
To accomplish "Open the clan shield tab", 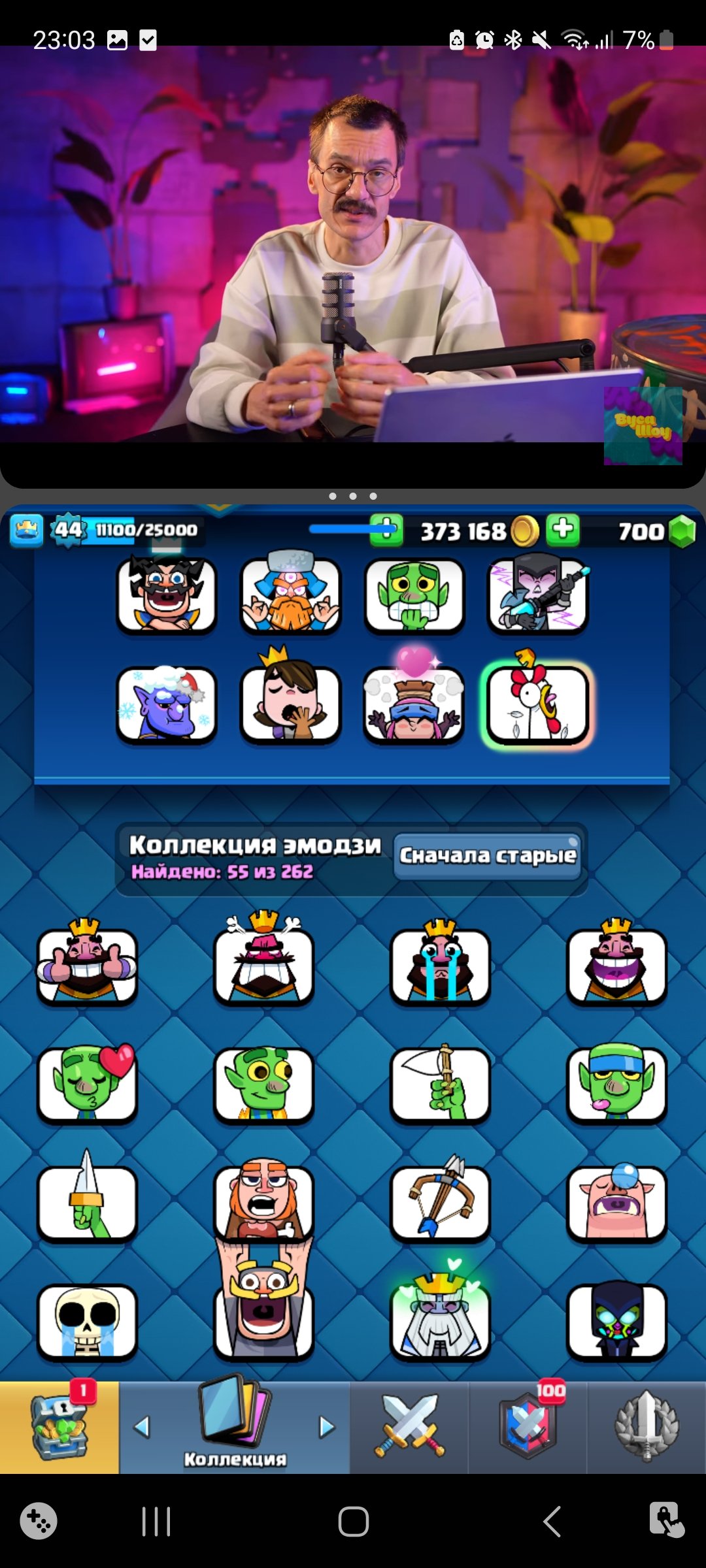I will tap(528, 1426).
